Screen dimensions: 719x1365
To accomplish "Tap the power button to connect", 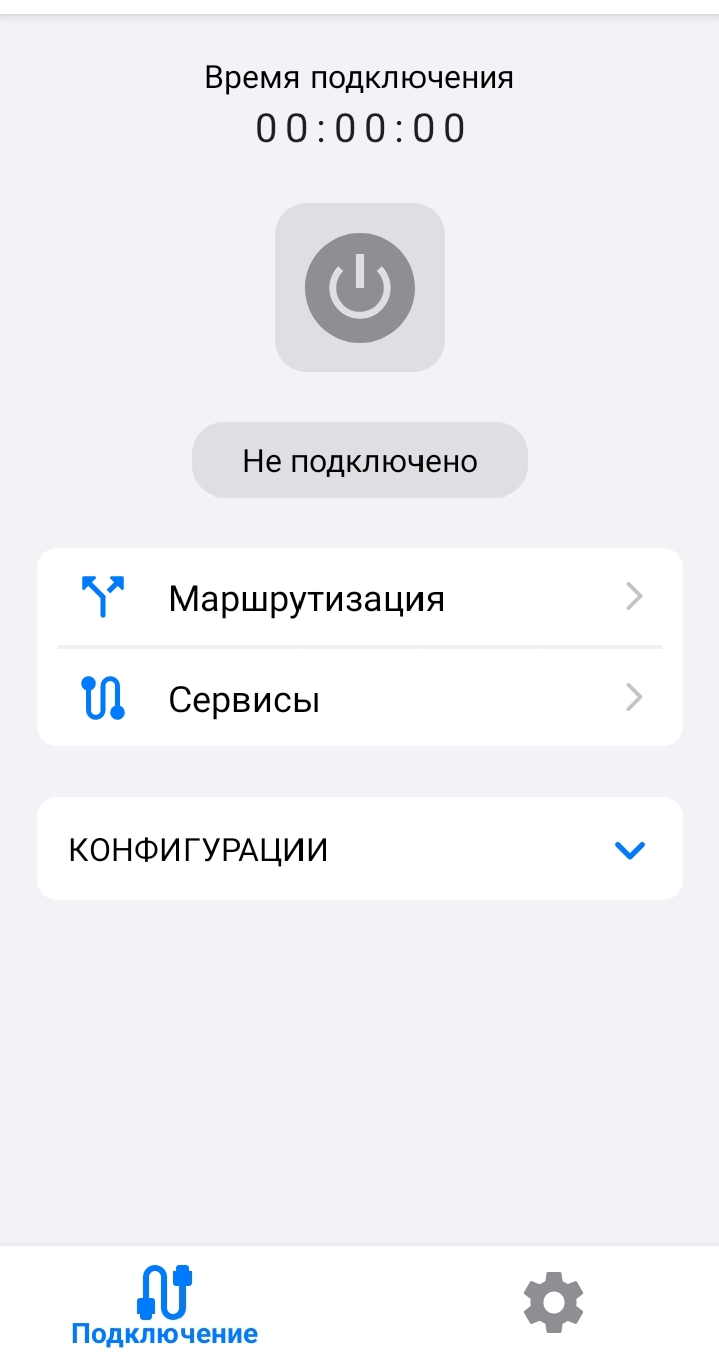I will click(x=359, y=288).
